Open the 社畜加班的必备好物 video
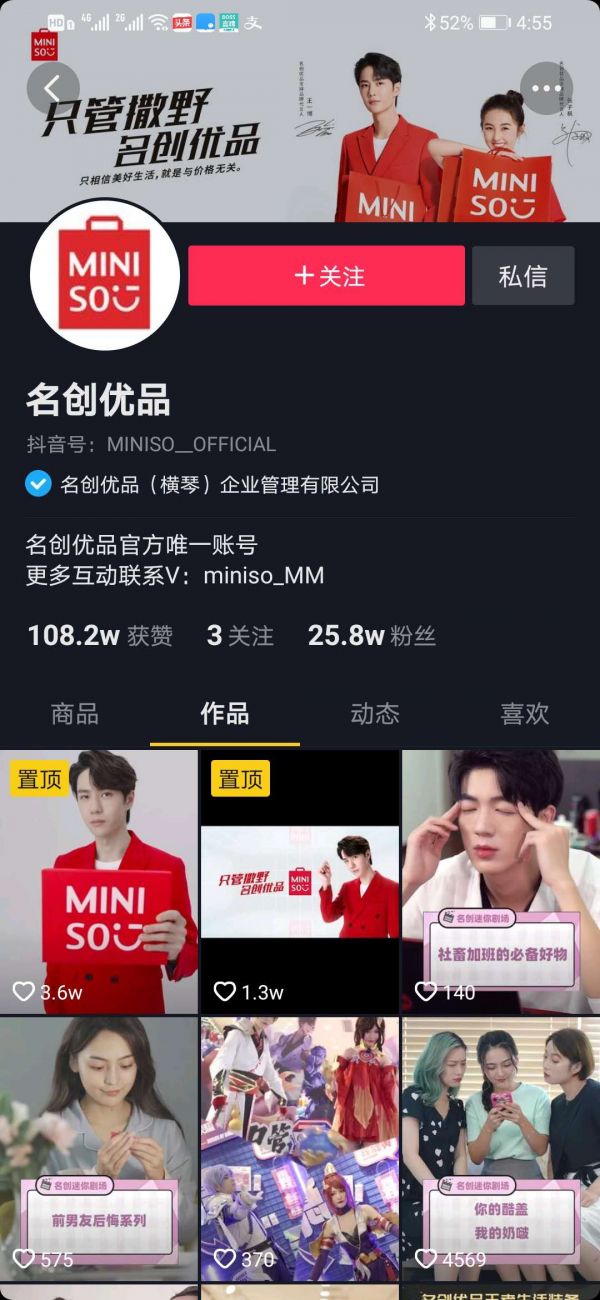 click(x=501, y=882)
